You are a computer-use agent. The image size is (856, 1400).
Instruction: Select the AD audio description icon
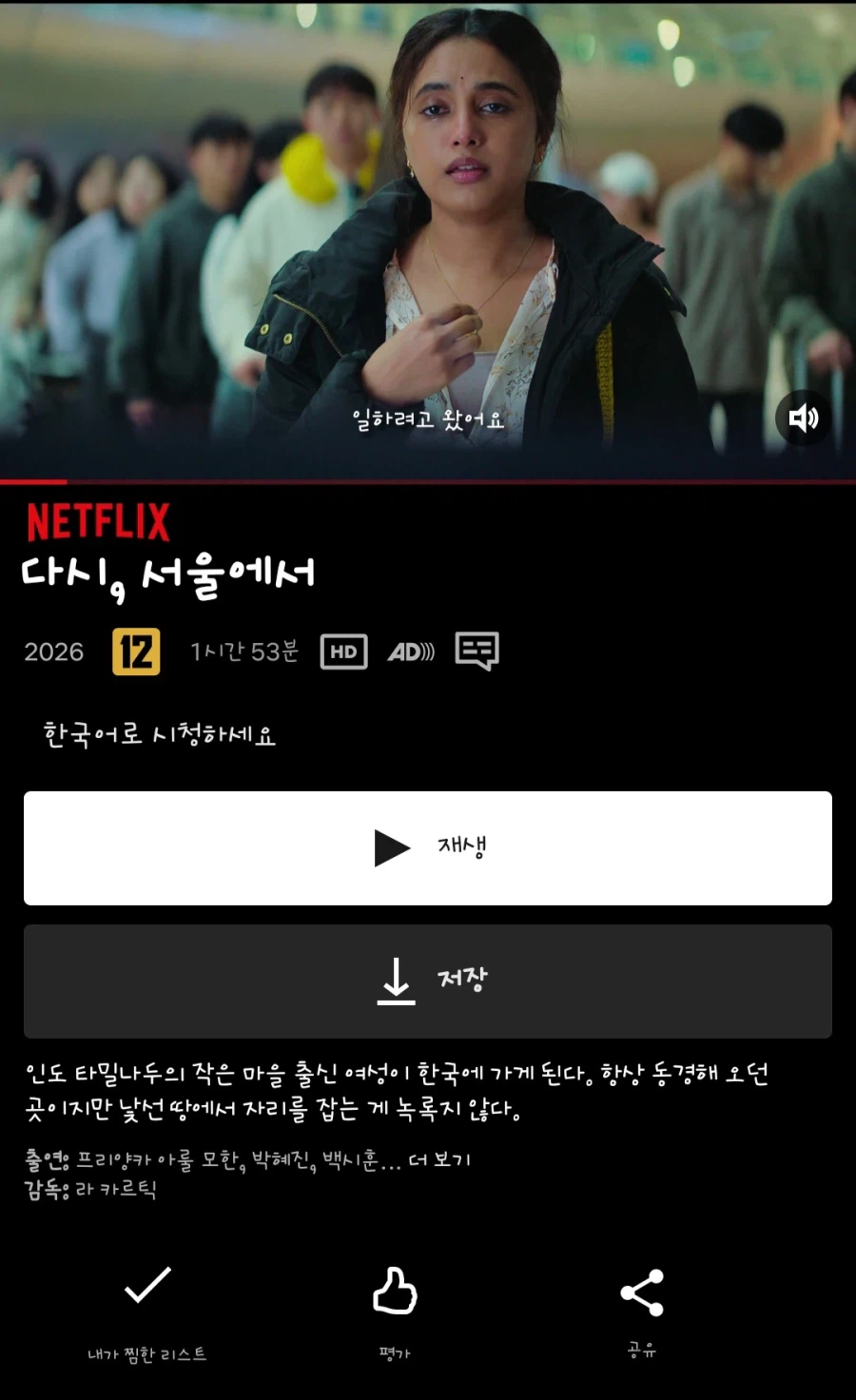pos(411,651)
